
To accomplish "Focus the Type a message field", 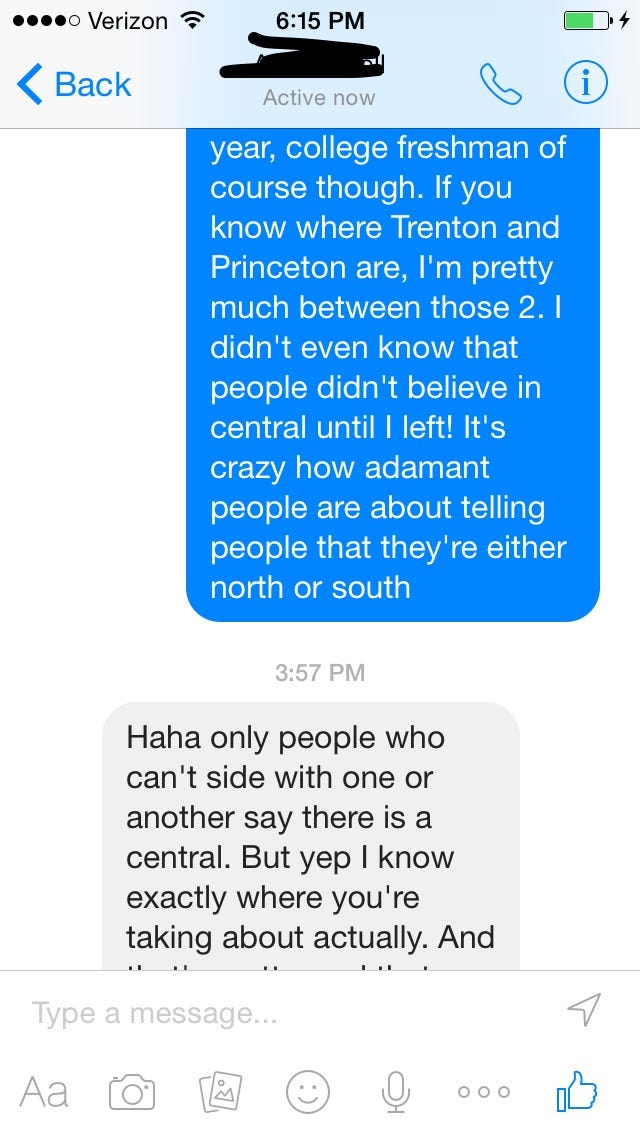I will pyautogui.click(x=280, y=1013).
